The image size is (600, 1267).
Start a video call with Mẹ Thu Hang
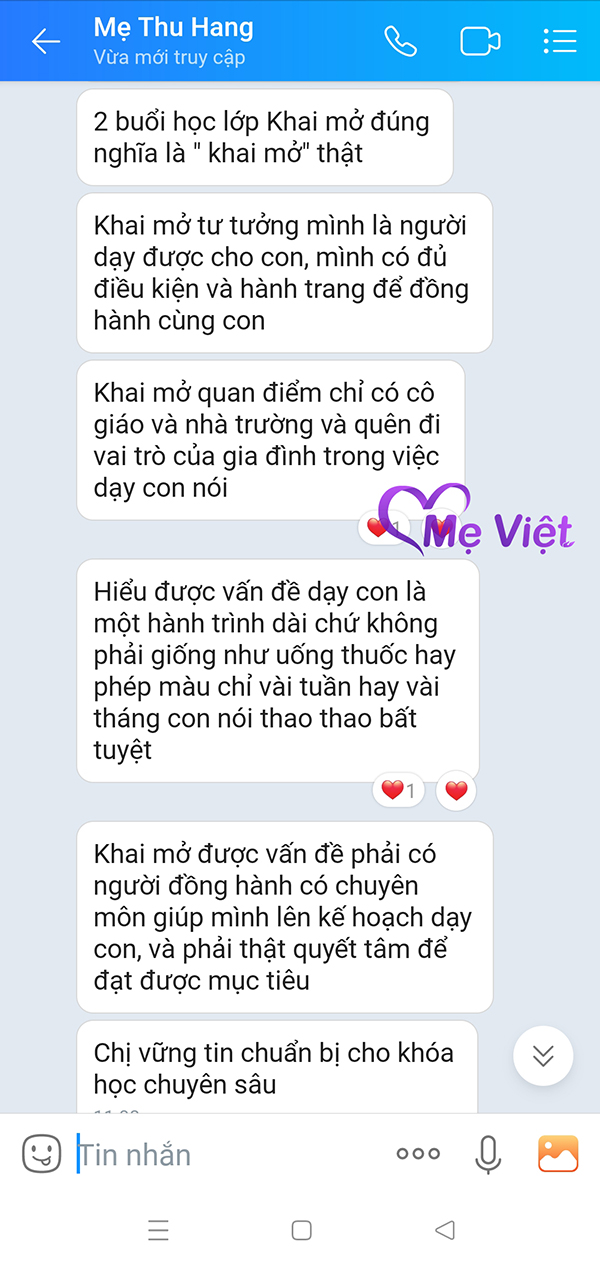tap(480, 41)
